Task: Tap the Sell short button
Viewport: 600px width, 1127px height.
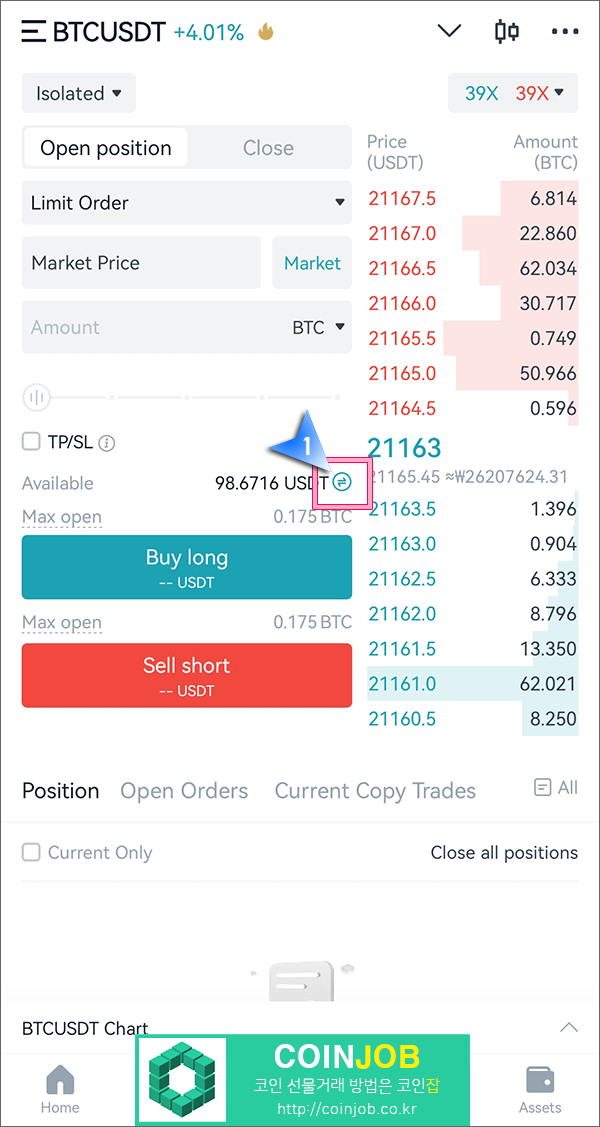Action: pos(187,676)
